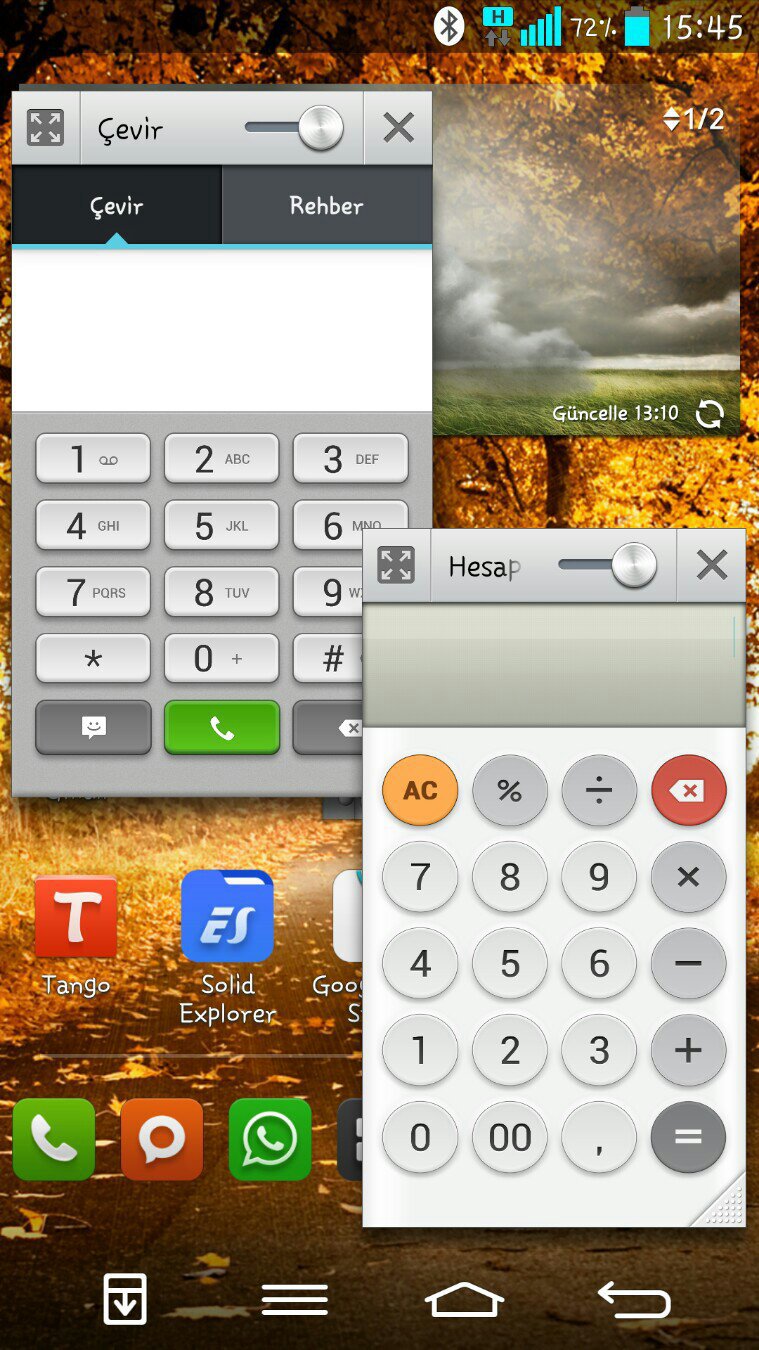Image resolution: width=759 pixels, height=1350 pixels.
Task: Expand the Çevir window to full screen
Action: [45, 128]
